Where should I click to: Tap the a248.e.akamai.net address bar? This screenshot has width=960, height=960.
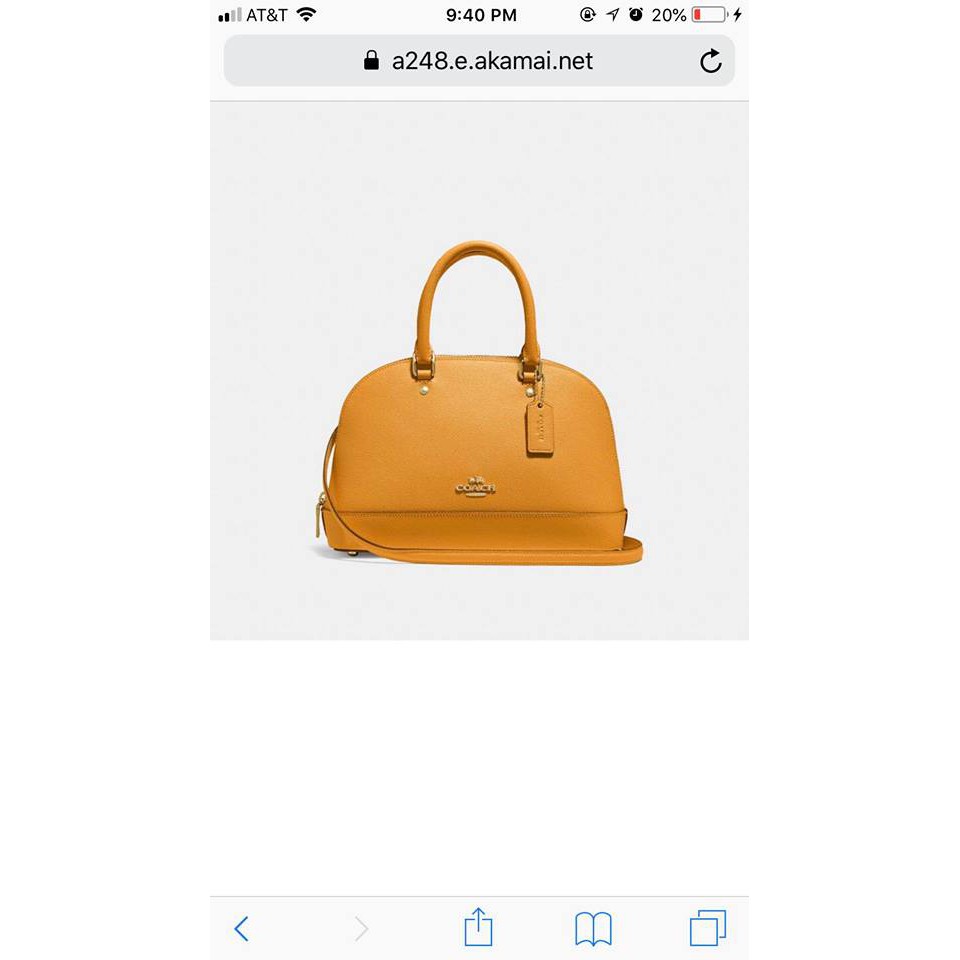click(x=478, y=62)
